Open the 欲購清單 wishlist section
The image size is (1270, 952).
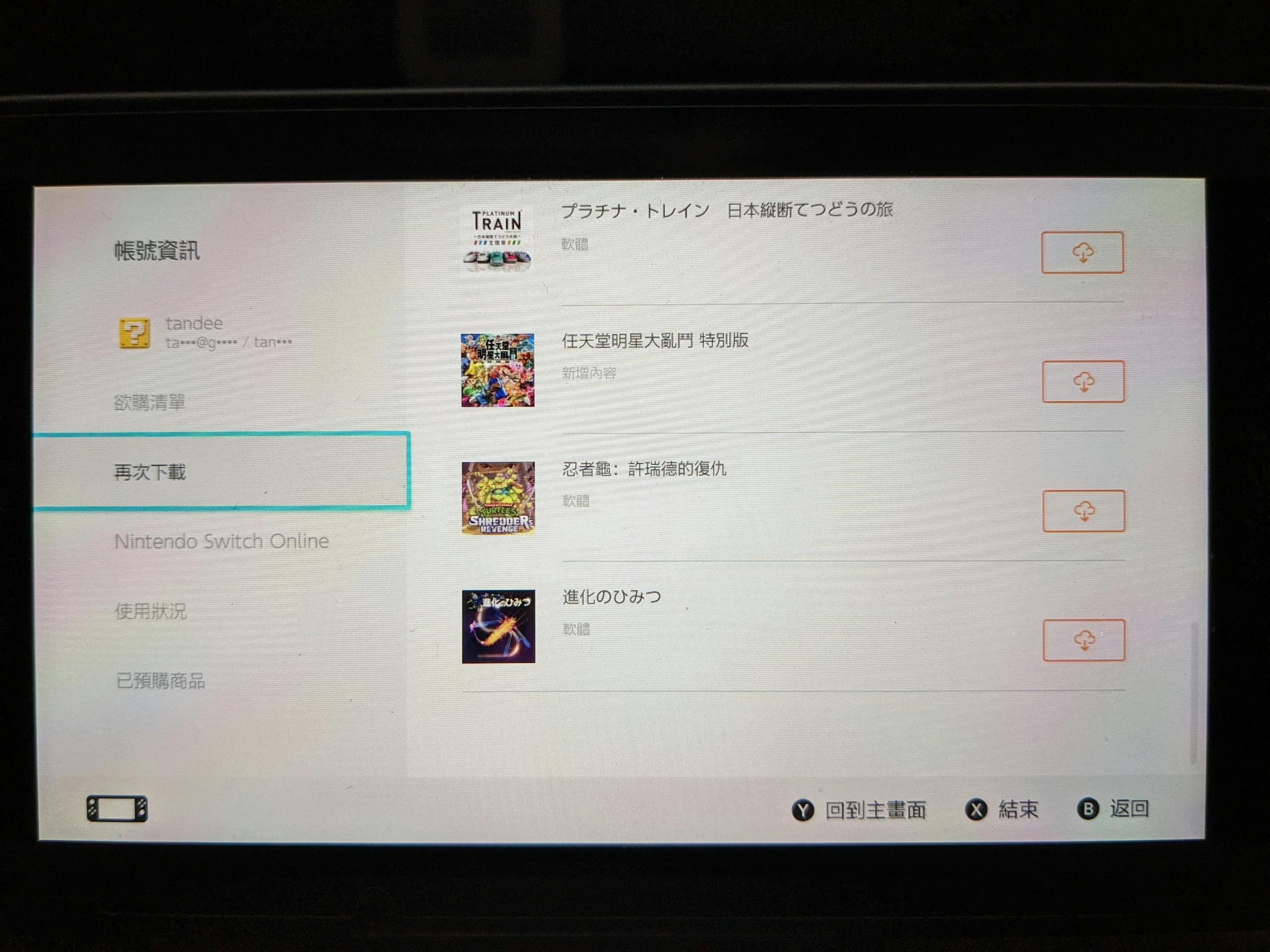coord(150,402)
